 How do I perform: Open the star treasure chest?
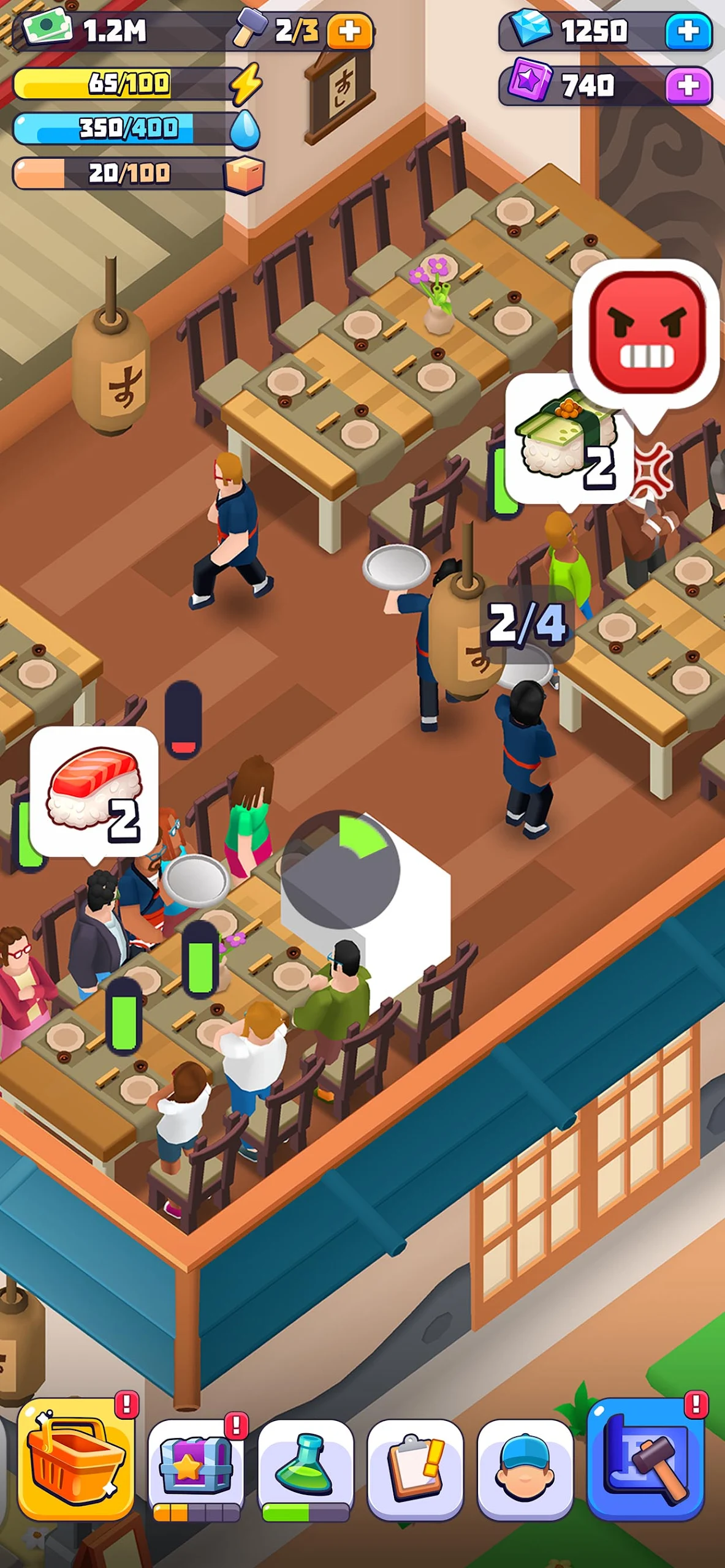(x=196, y=1465)
